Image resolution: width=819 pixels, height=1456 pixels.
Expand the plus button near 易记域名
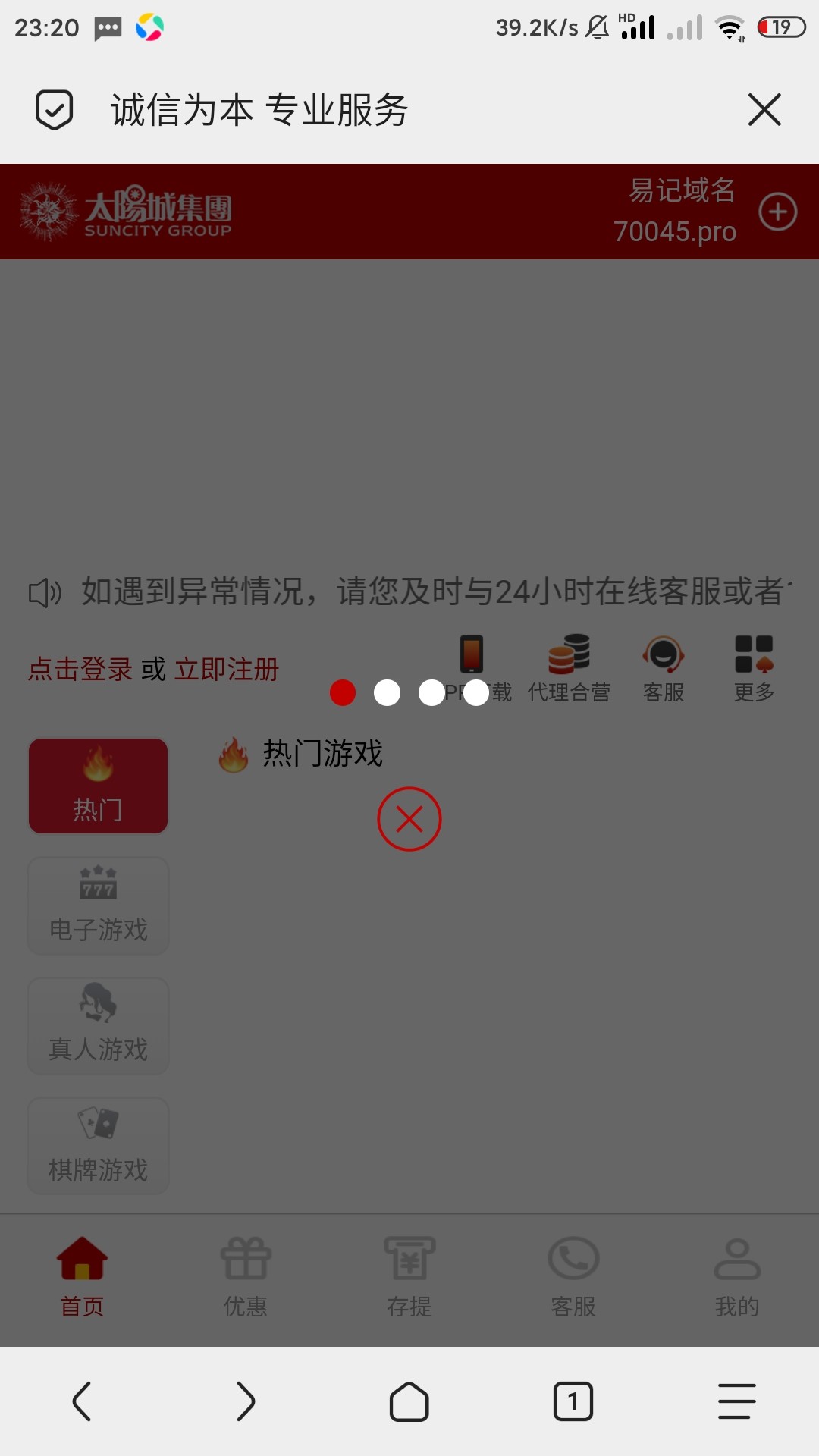coord(777,213)
